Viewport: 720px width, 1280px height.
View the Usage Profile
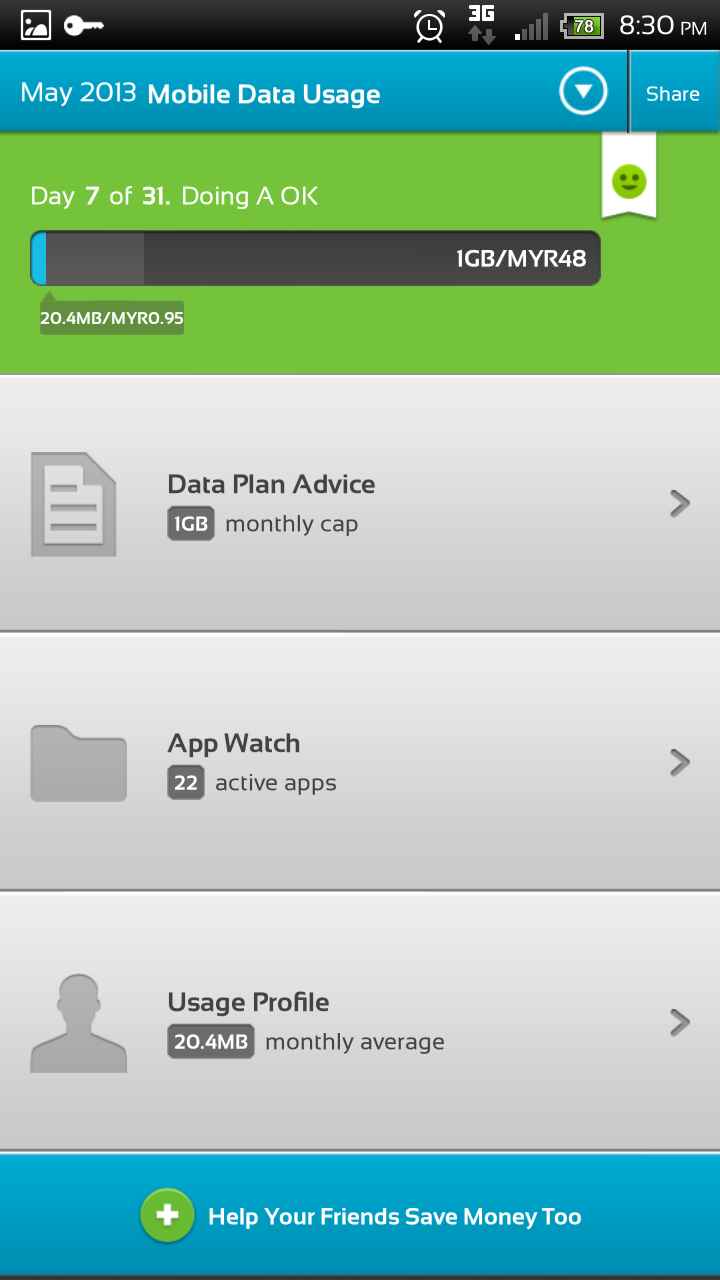360,1021
